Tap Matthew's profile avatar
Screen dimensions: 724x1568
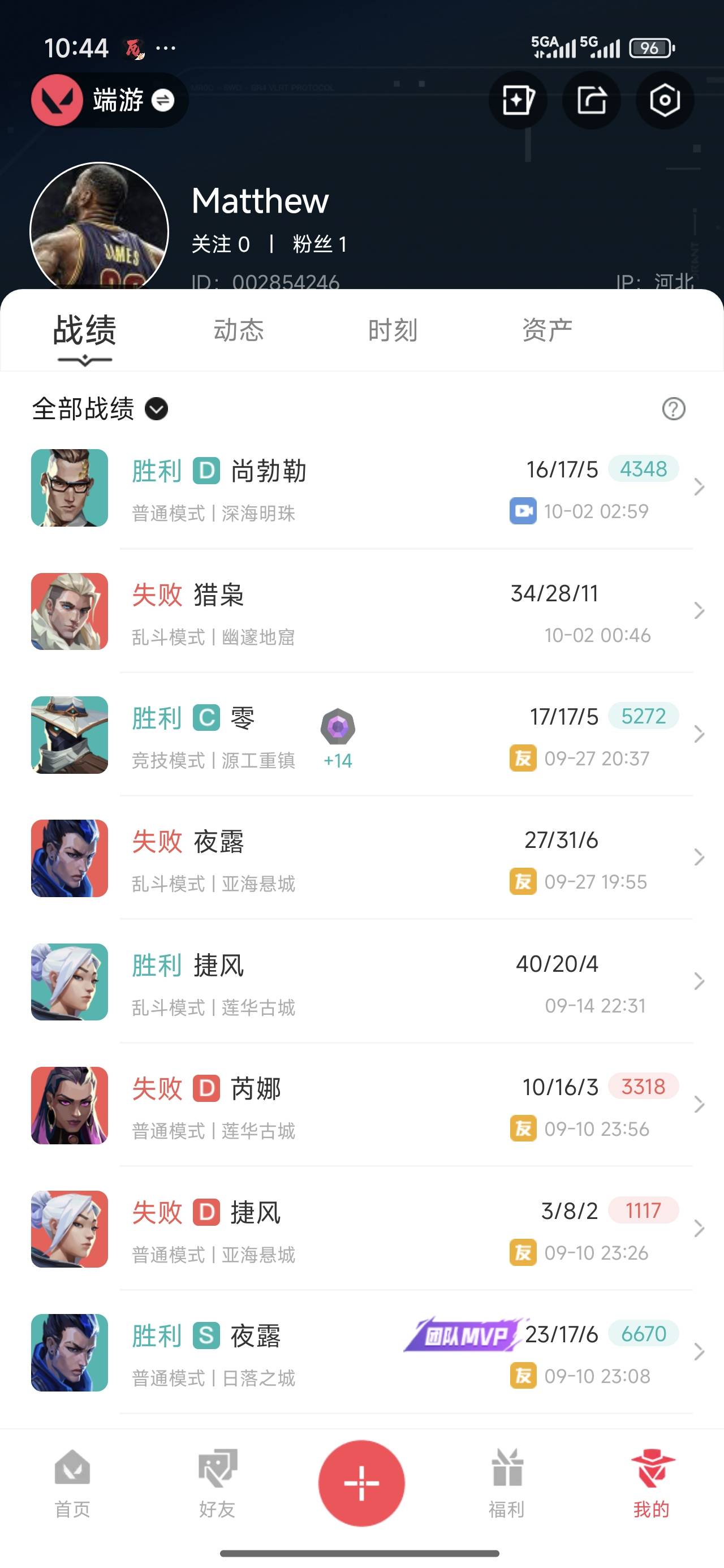(99, 229)
